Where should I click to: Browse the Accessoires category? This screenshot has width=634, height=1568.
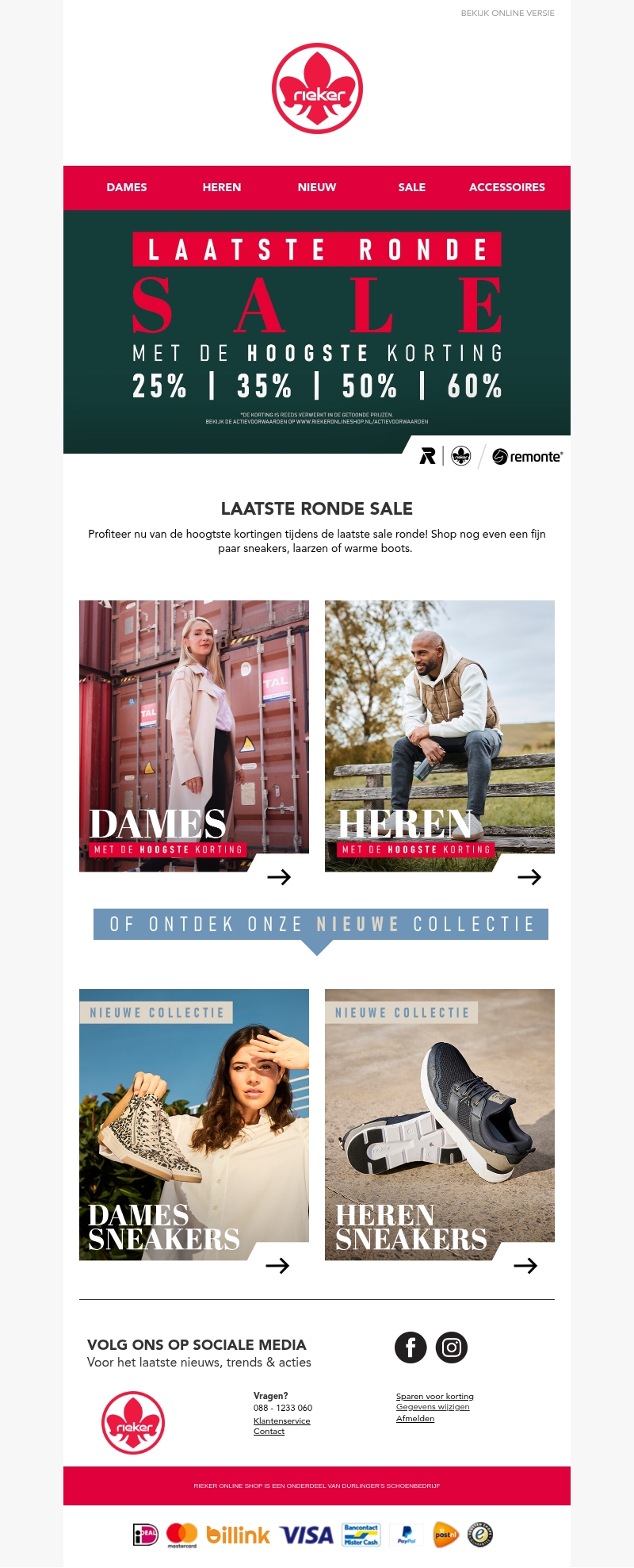click(x=506, y=187)
